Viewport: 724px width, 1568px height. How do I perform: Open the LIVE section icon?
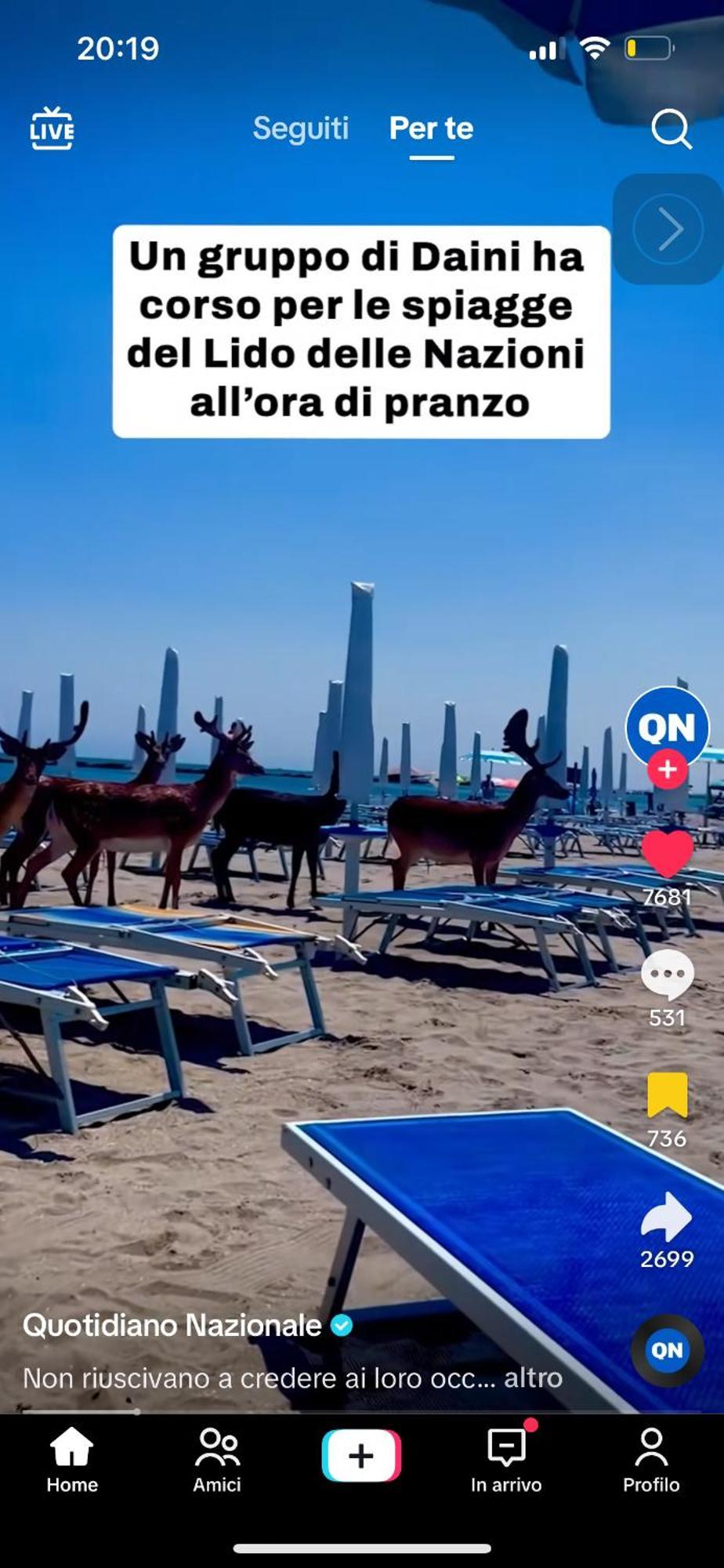52,128
